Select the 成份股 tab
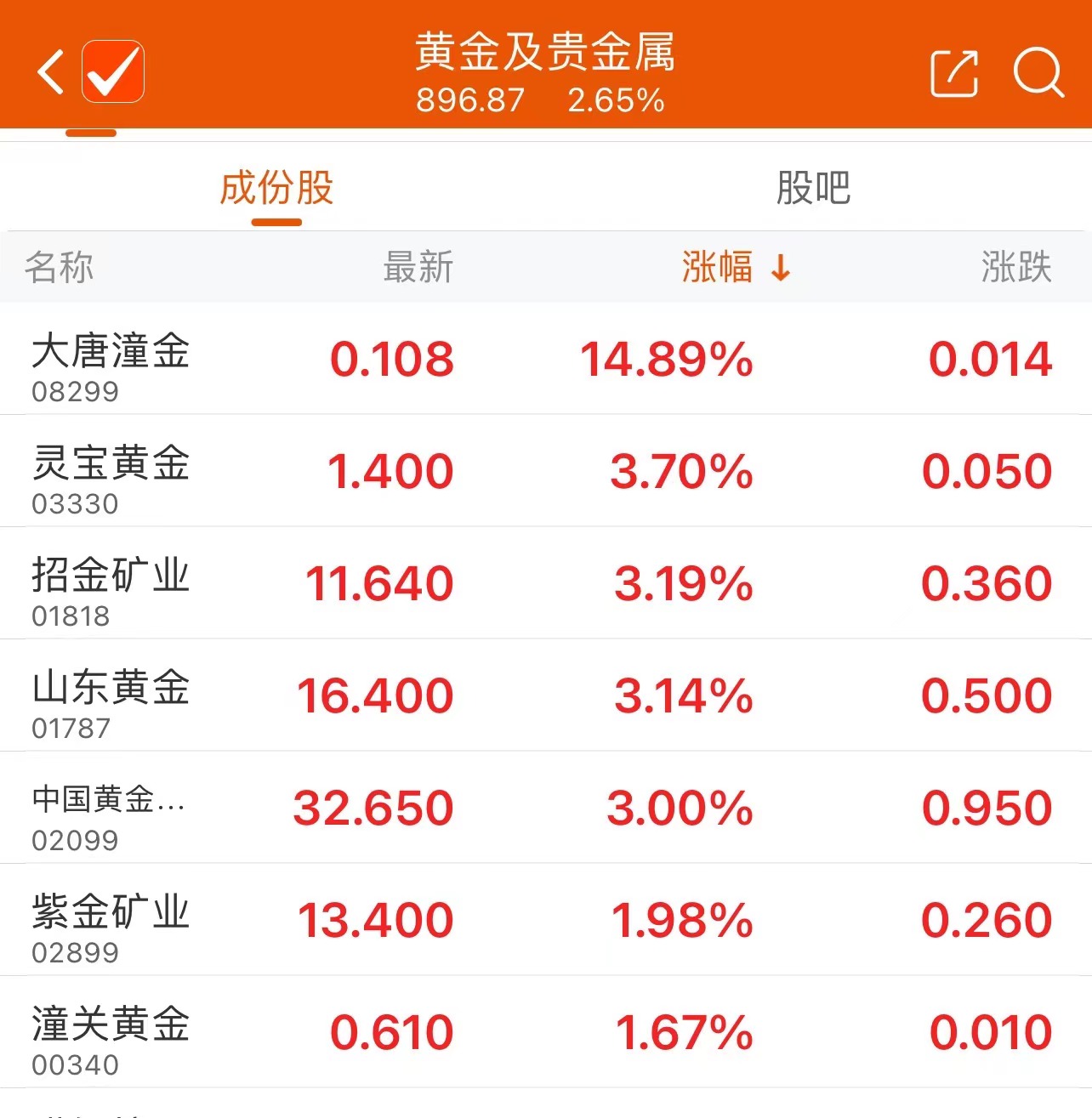The image size is (1092, 1118). [276, 188]
